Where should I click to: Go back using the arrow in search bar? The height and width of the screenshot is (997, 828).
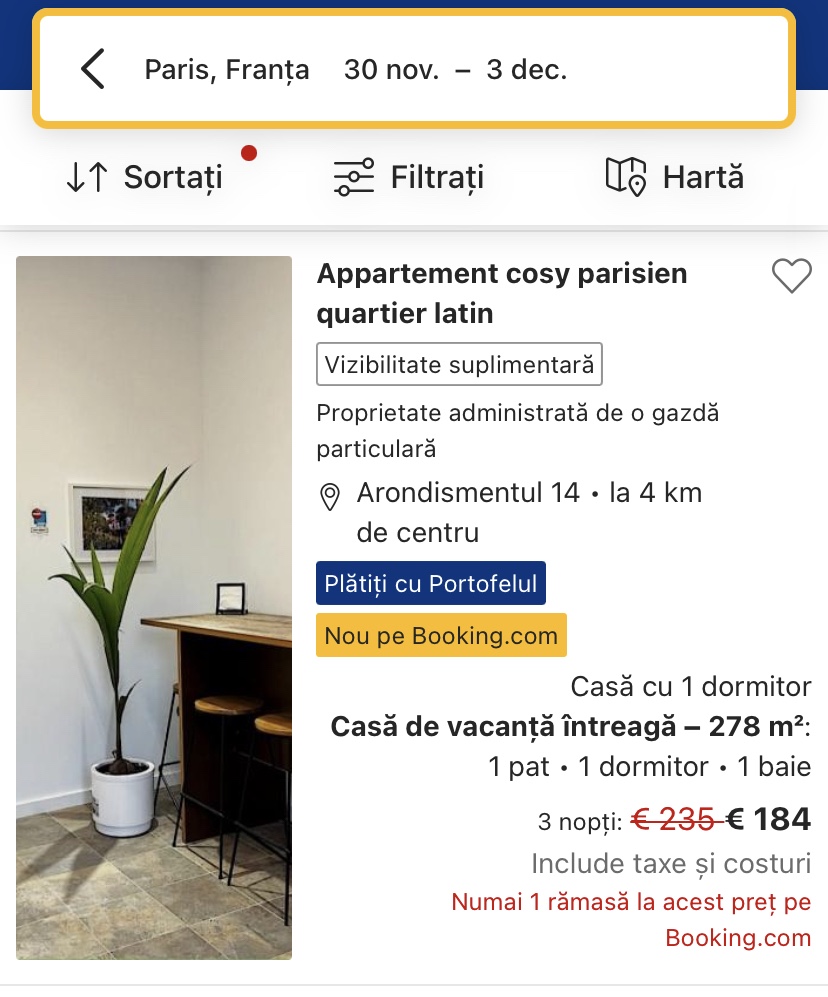click(93, 70)
